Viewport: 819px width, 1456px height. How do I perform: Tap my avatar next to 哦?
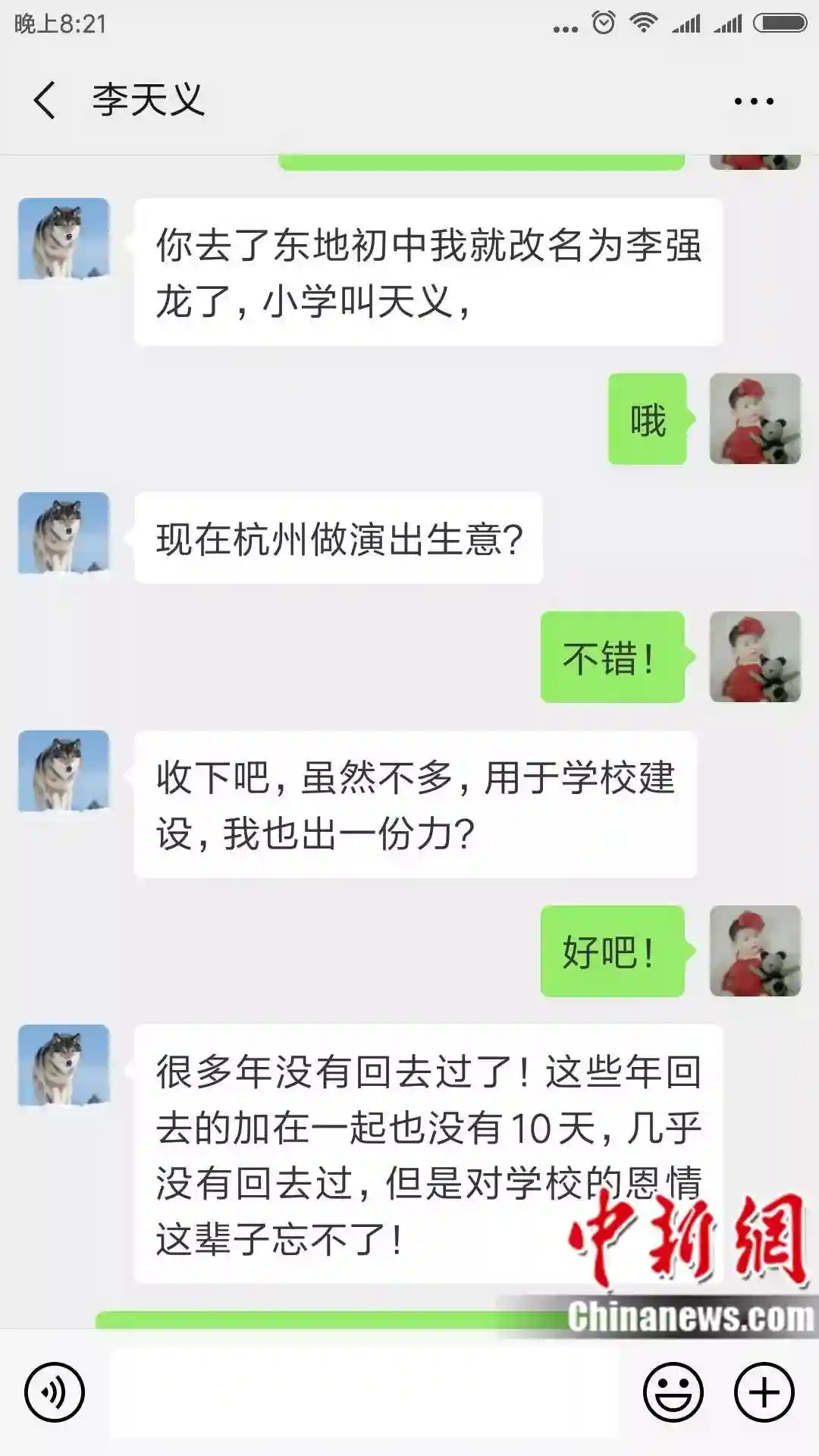coord(755,419)
